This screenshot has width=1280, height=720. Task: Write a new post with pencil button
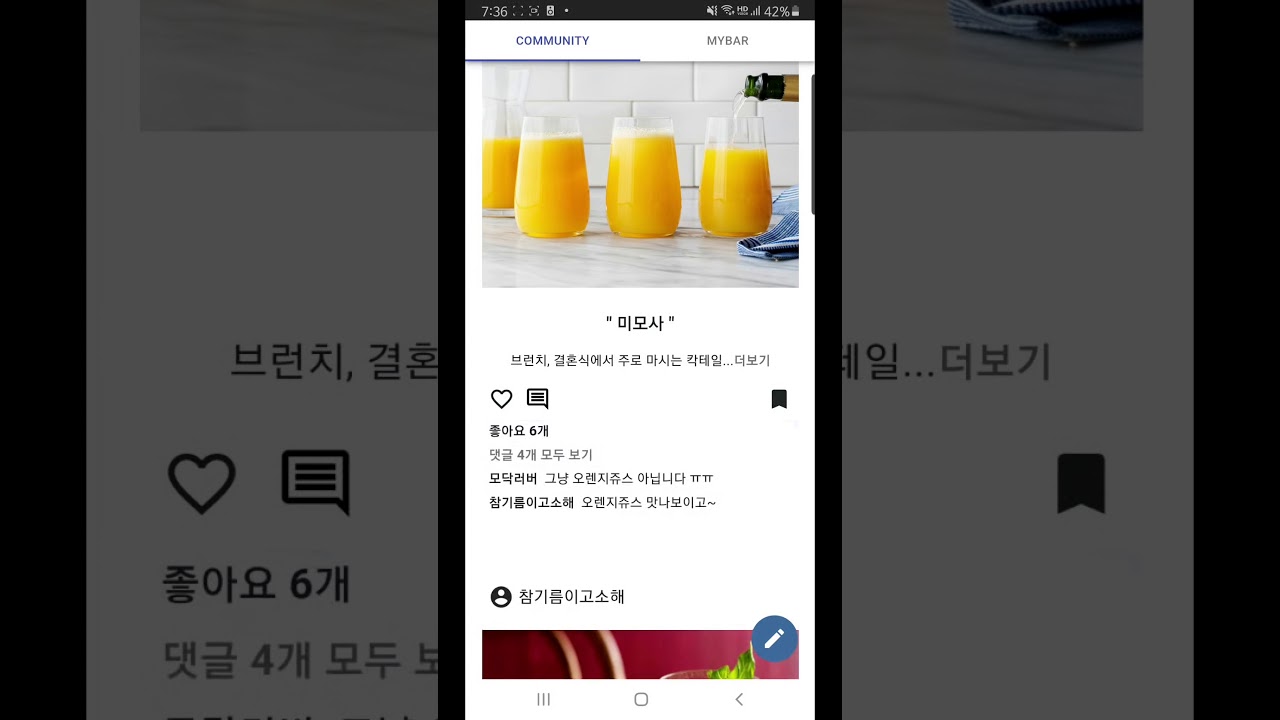click(774, 639)
